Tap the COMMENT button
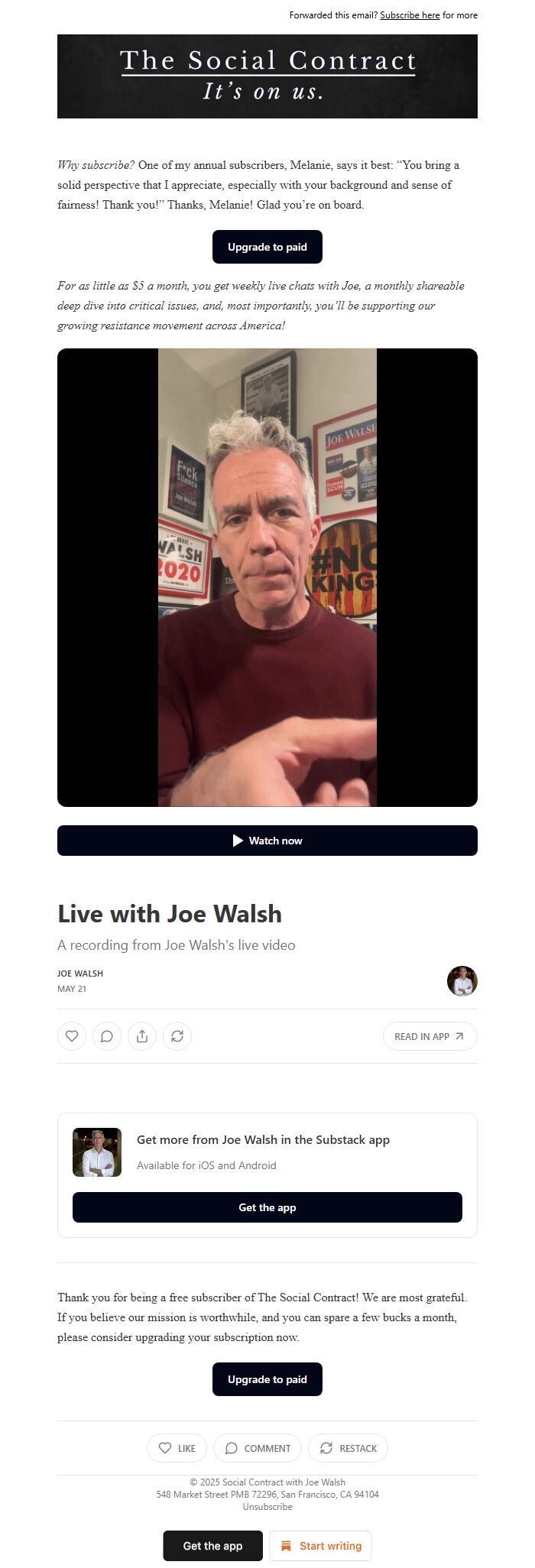The image size is (535, 1568). (x=258, y=1448)
